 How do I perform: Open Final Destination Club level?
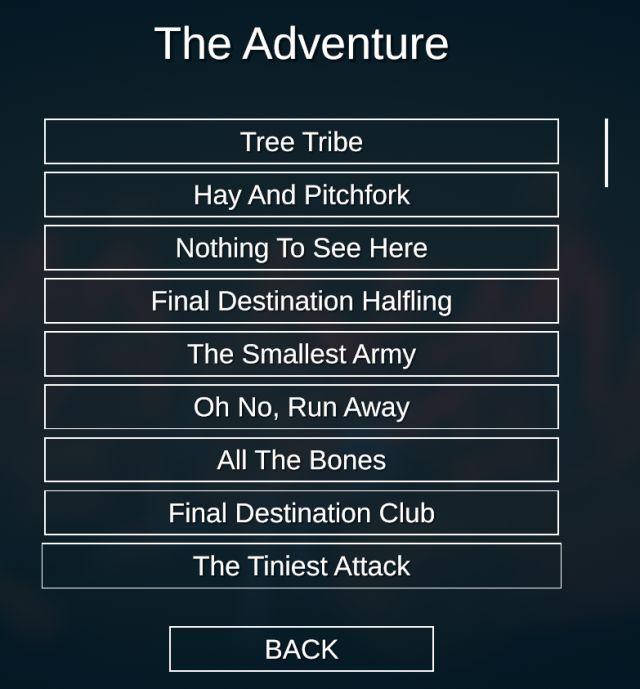pos(301,513)
